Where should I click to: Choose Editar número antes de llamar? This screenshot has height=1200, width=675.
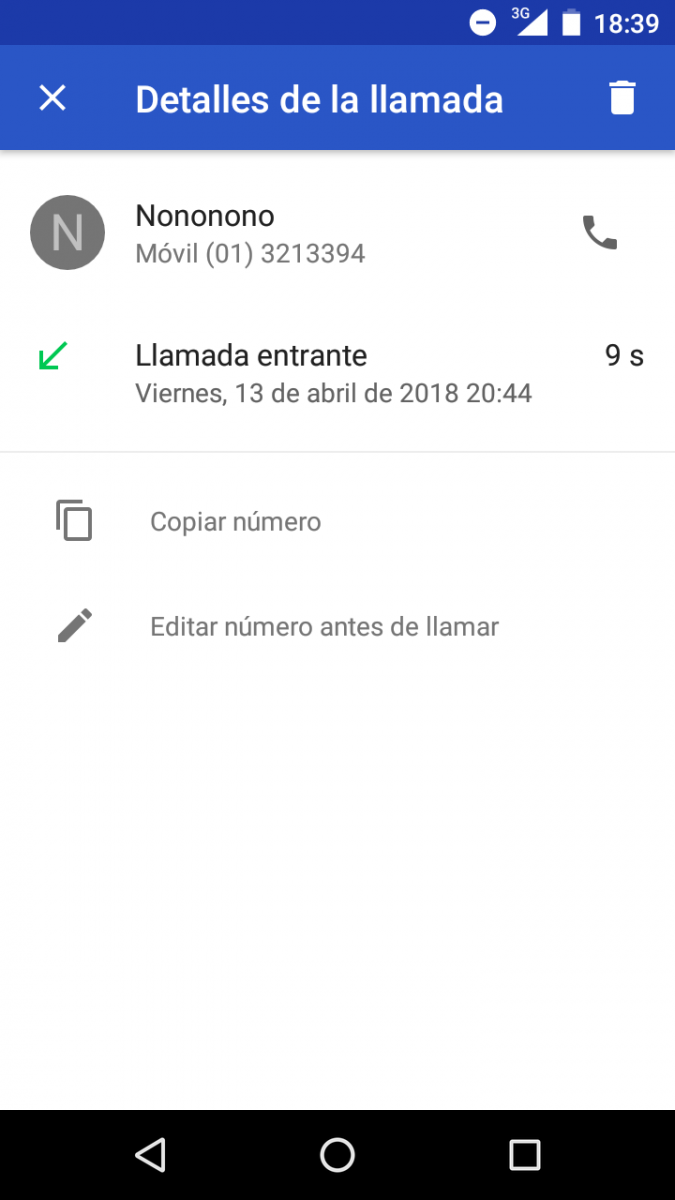pos(337,627)
